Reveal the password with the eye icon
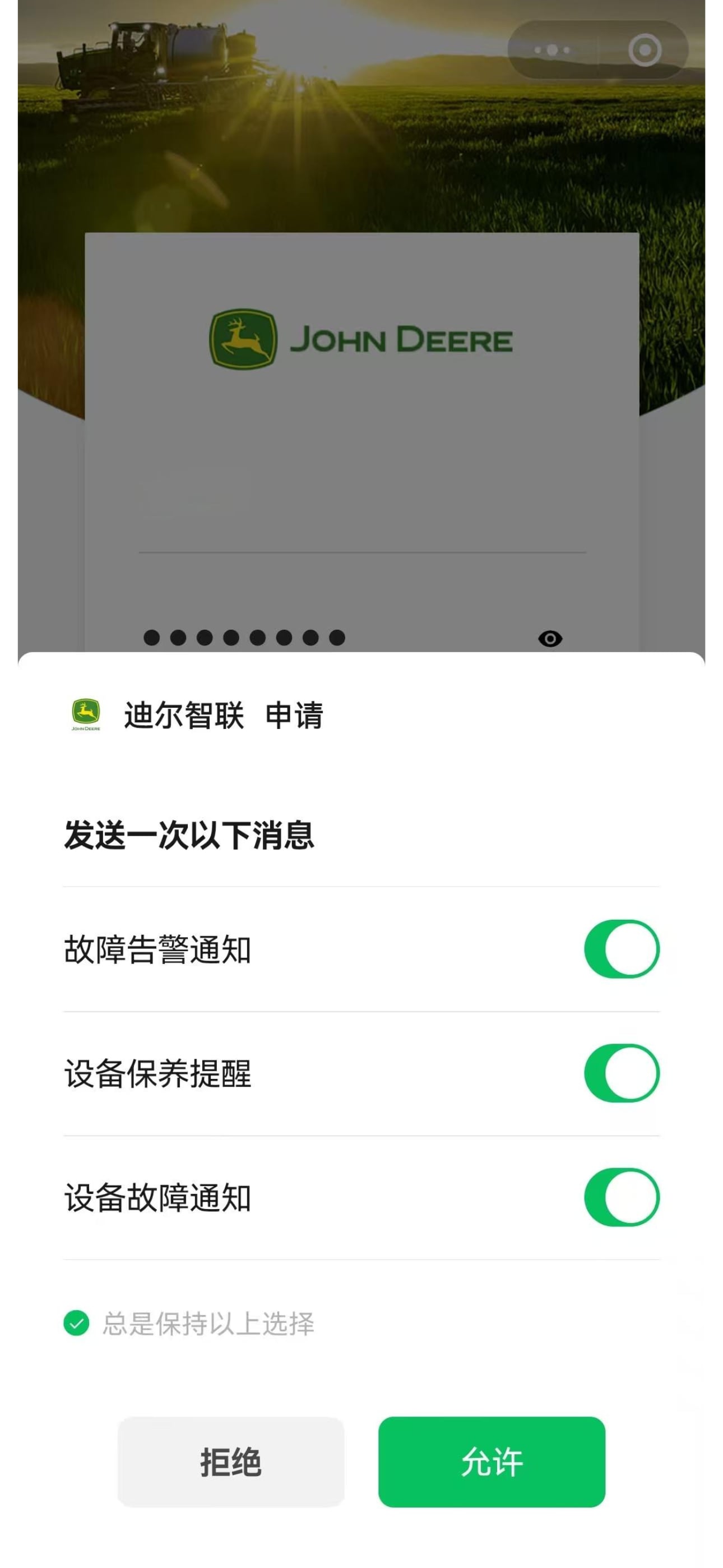The height and width of the screenshot is (1568, 723). pyautogui.click(x=551, y=639)
